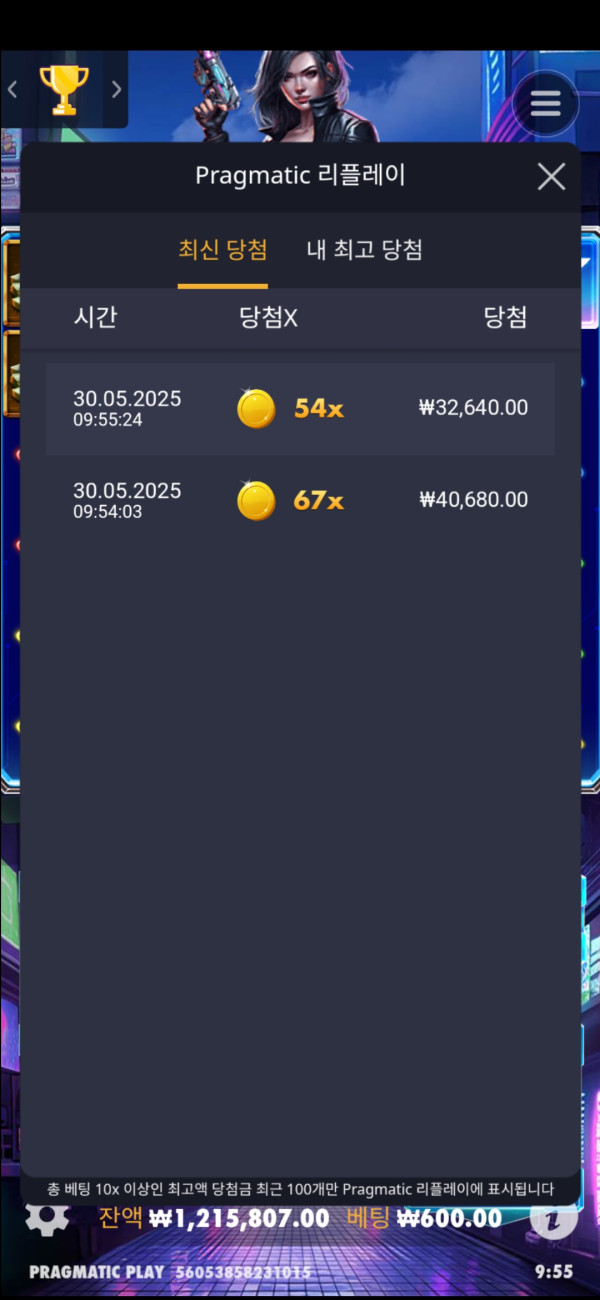Open the settings gear
This screenshot has width=600, height=1300.
[x=47, y=1216]
